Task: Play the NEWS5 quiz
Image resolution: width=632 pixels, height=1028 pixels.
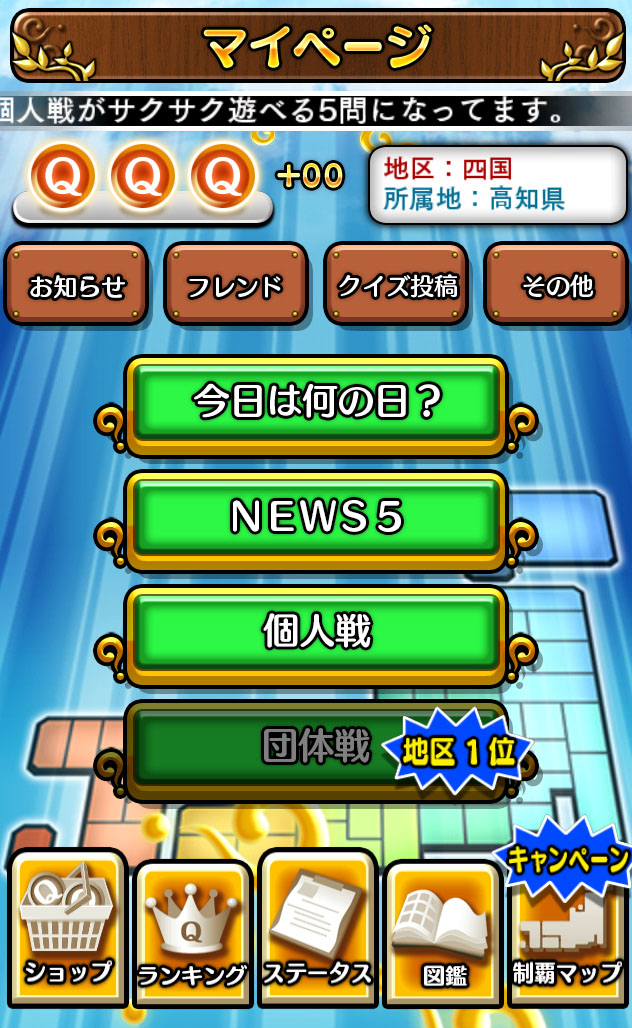Action: [x=316, y=518]
